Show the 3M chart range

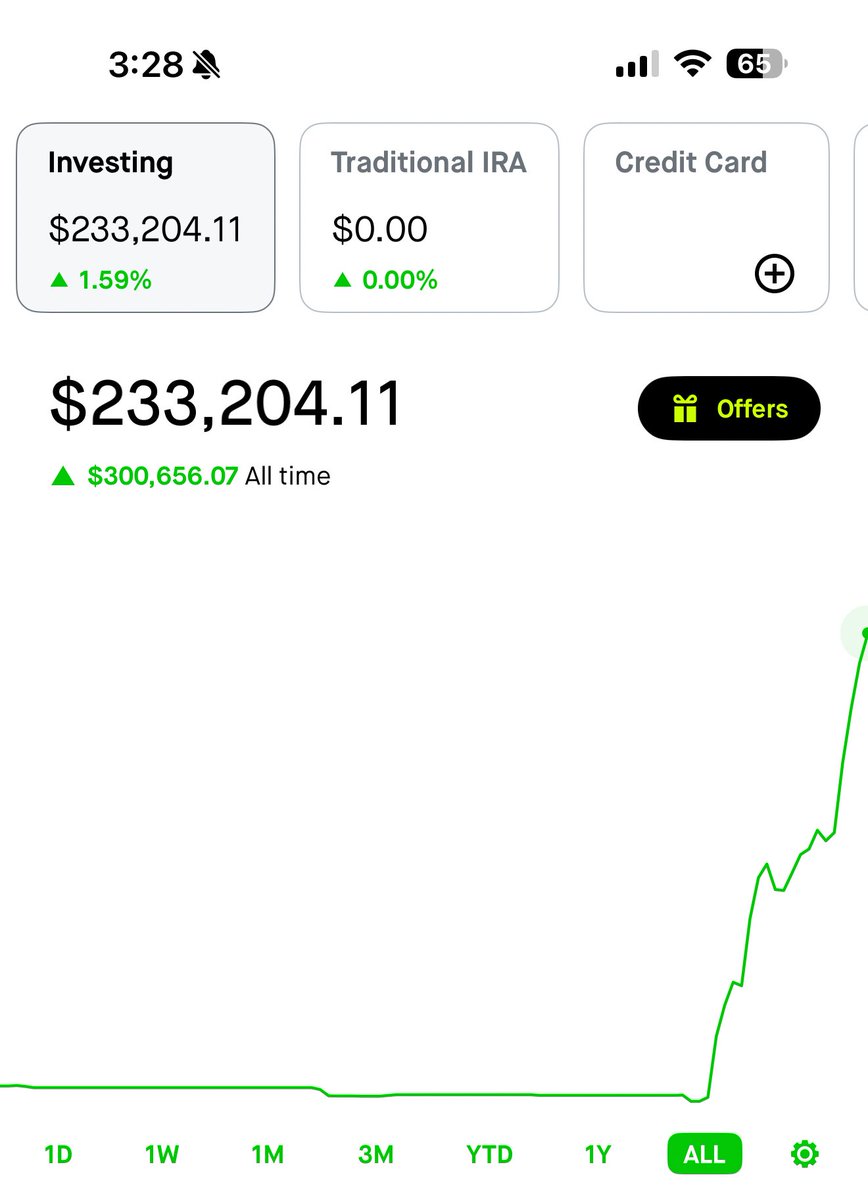376,1154
